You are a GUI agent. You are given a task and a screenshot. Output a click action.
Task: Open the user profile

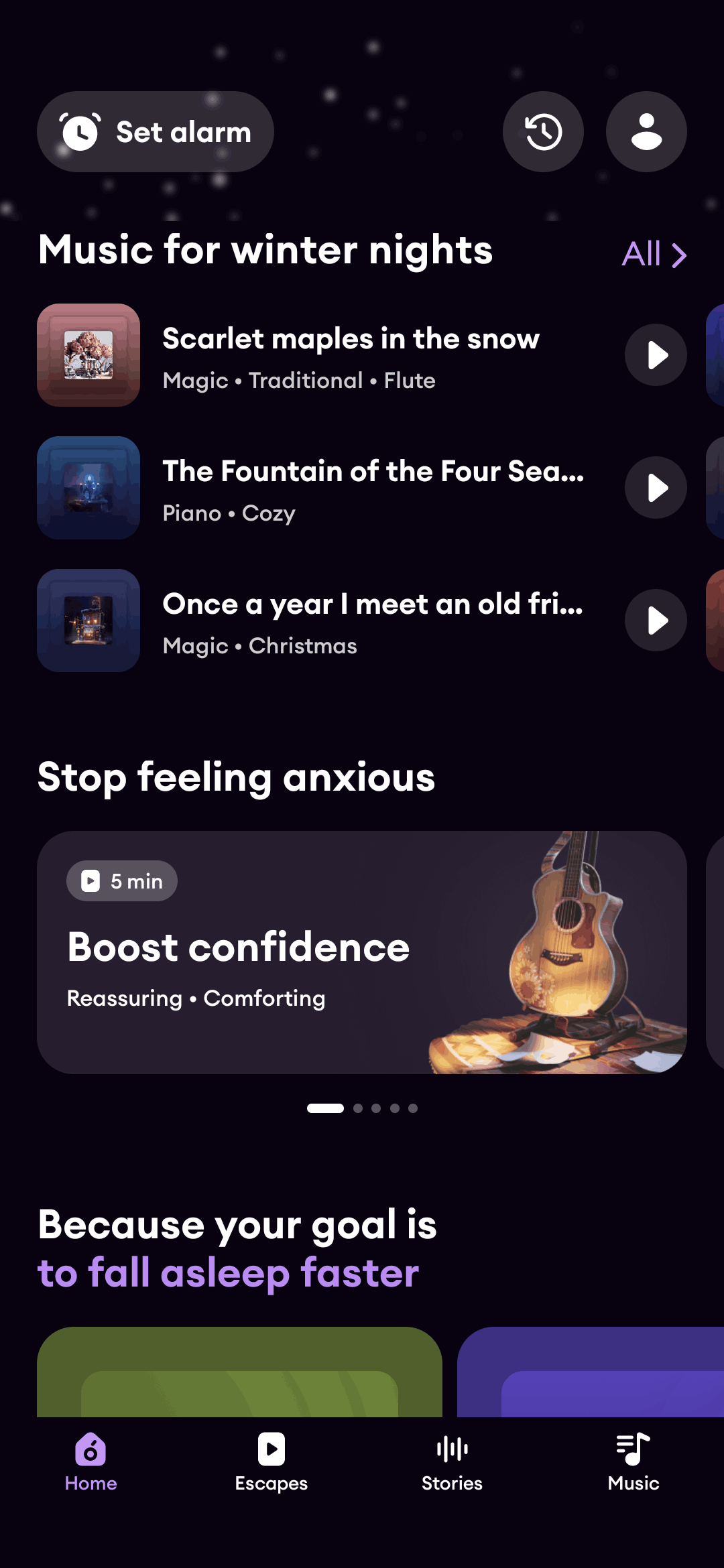(646, 132)
